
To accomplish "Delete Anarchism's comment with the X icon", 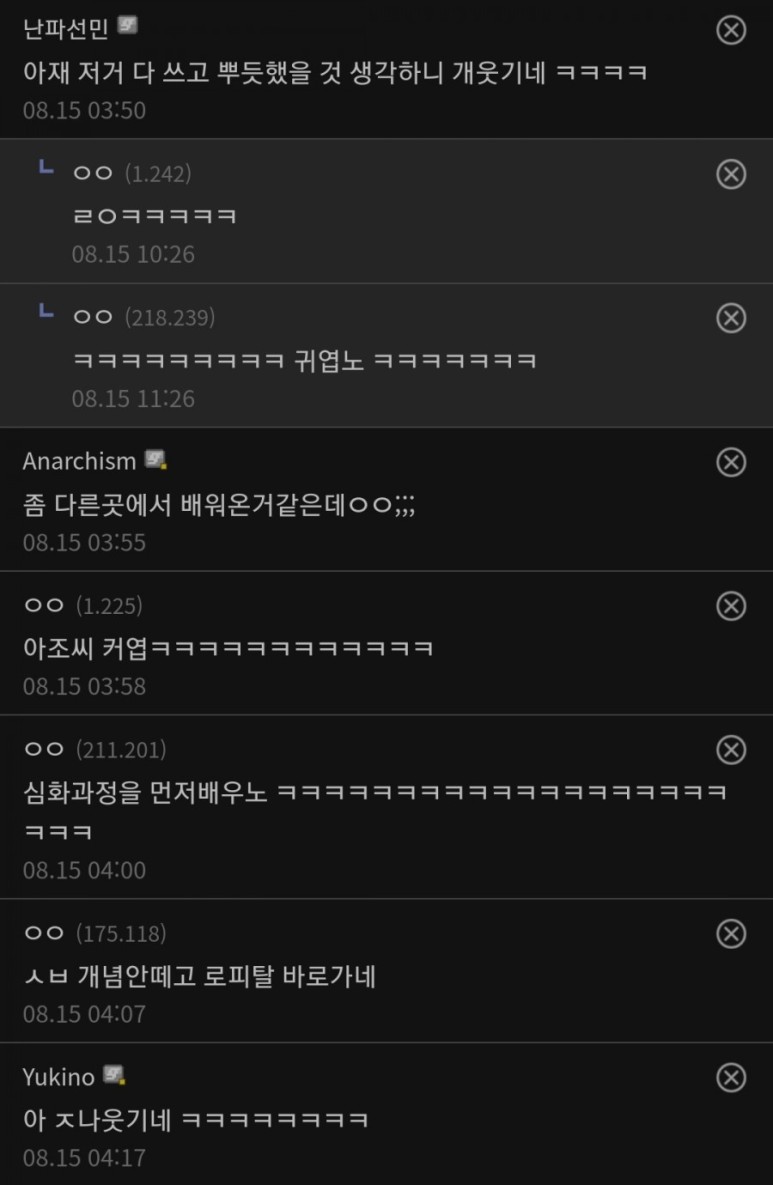I will (732, 462).
